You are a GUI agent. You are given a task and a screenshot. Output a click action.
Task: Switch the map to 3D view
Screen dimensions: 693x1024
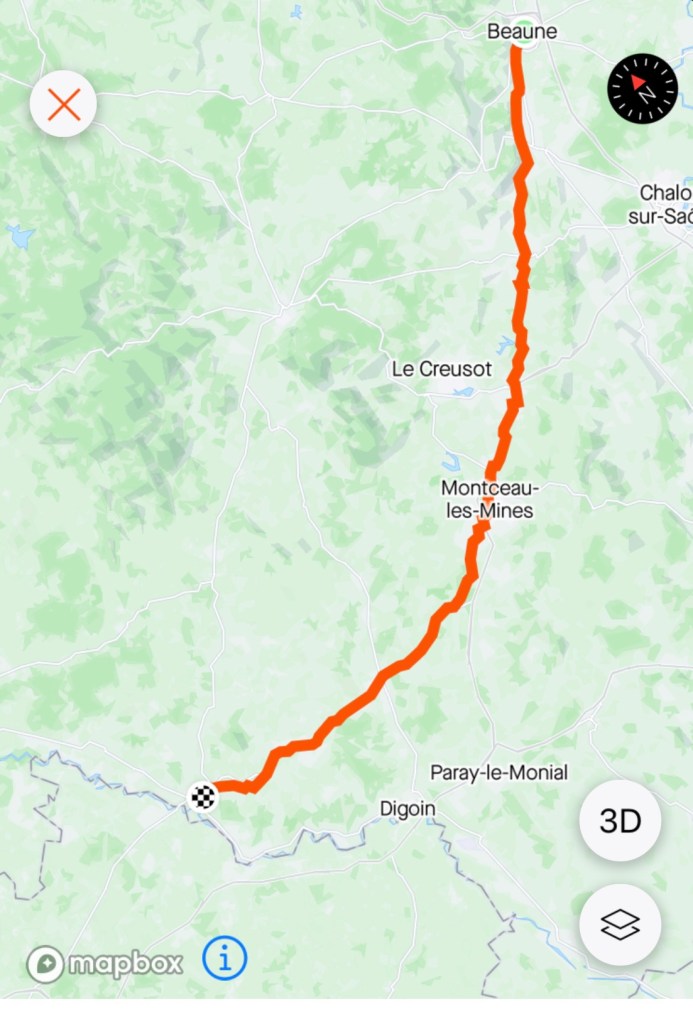(620, 821)
